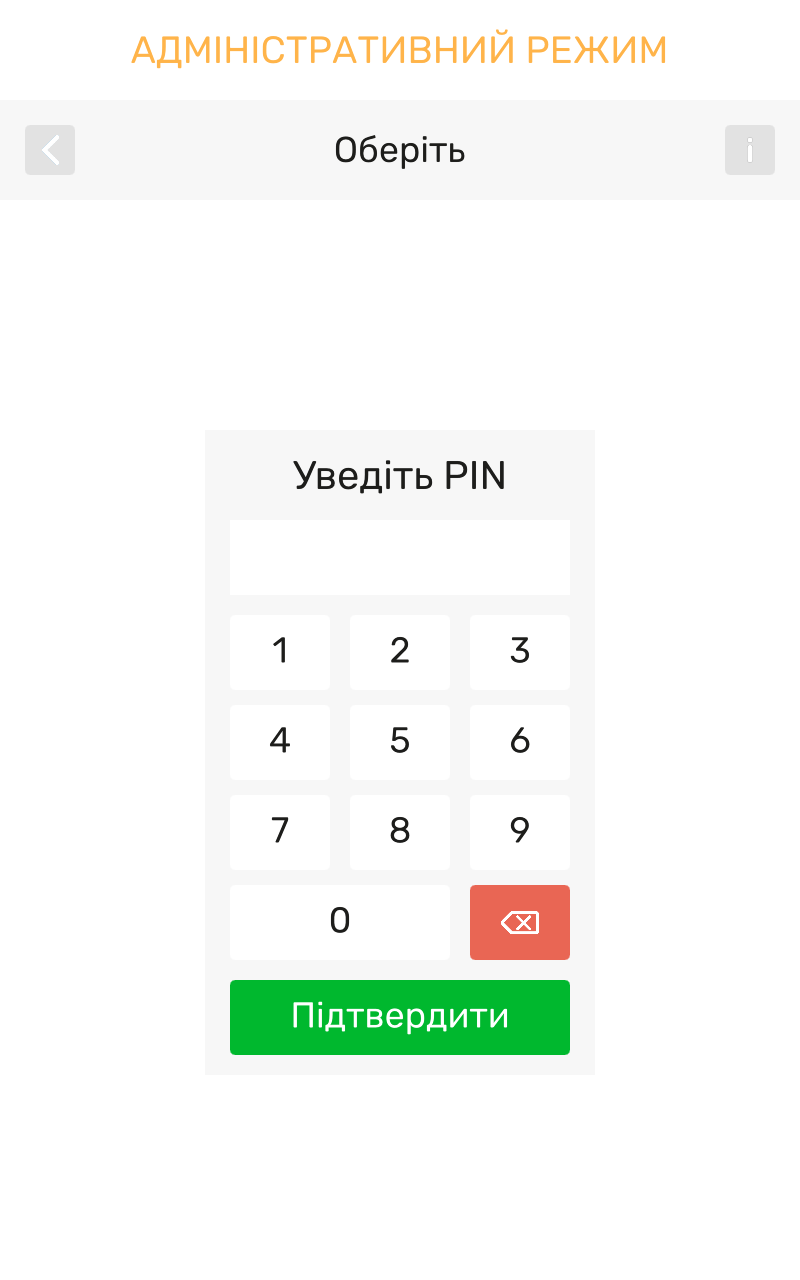The width and height of the screenshot is (800, 1280).
Task: Select digit 3 on the keypad
Action: 520,652
